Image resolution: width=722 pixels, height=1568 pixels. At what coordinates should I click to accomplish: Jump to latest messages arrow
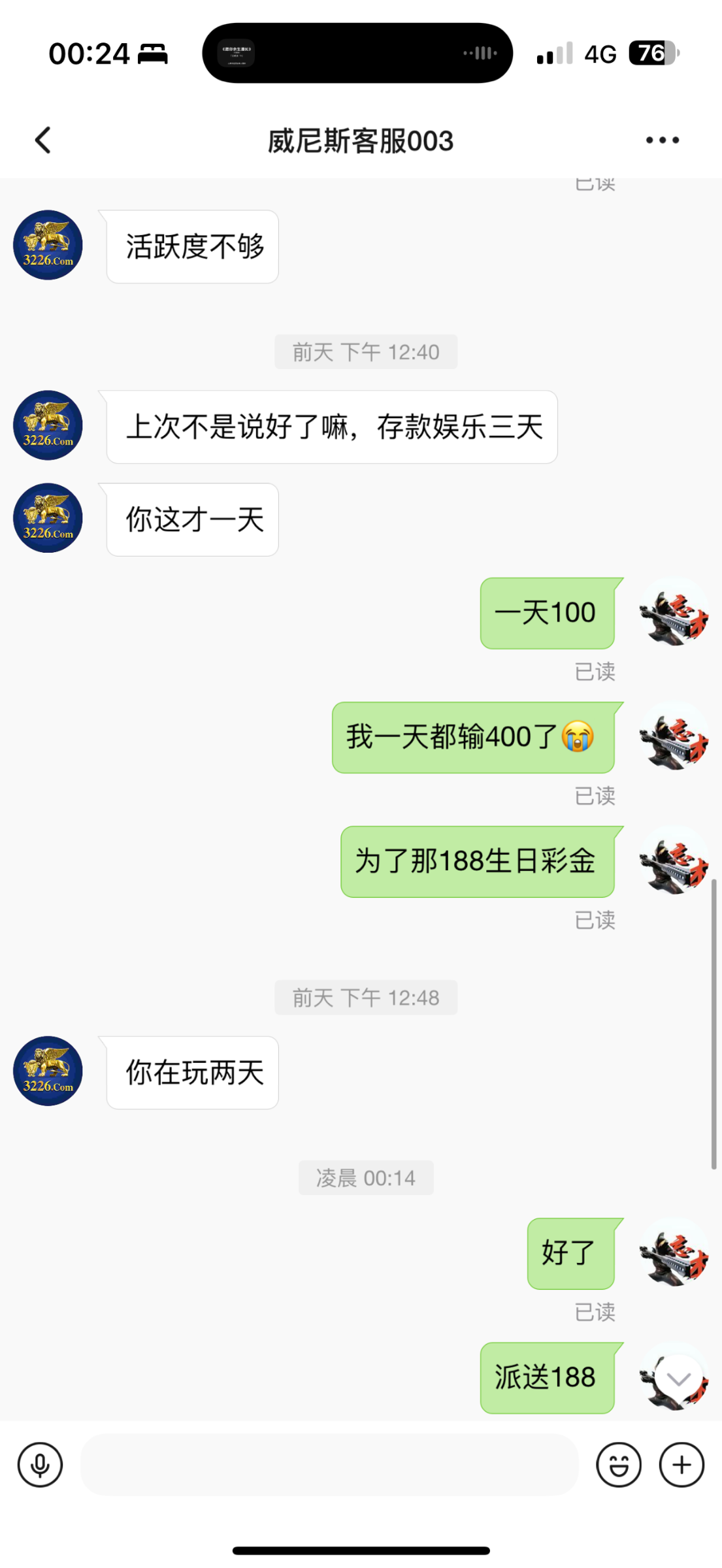(x=679, y=1379)
